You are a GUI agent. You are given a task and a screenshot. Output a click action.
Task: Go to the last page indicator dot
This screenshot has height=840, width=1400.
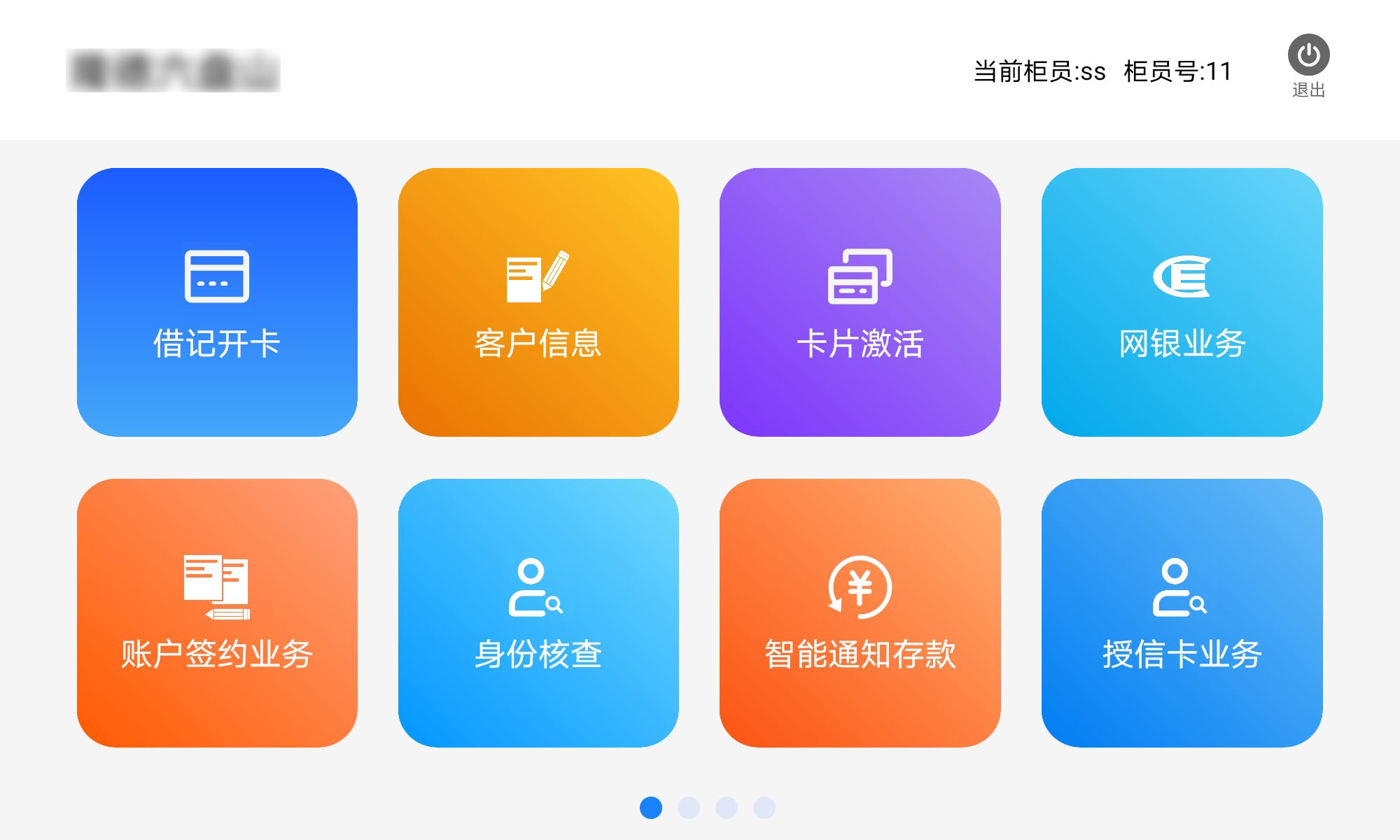pos(764,807)
